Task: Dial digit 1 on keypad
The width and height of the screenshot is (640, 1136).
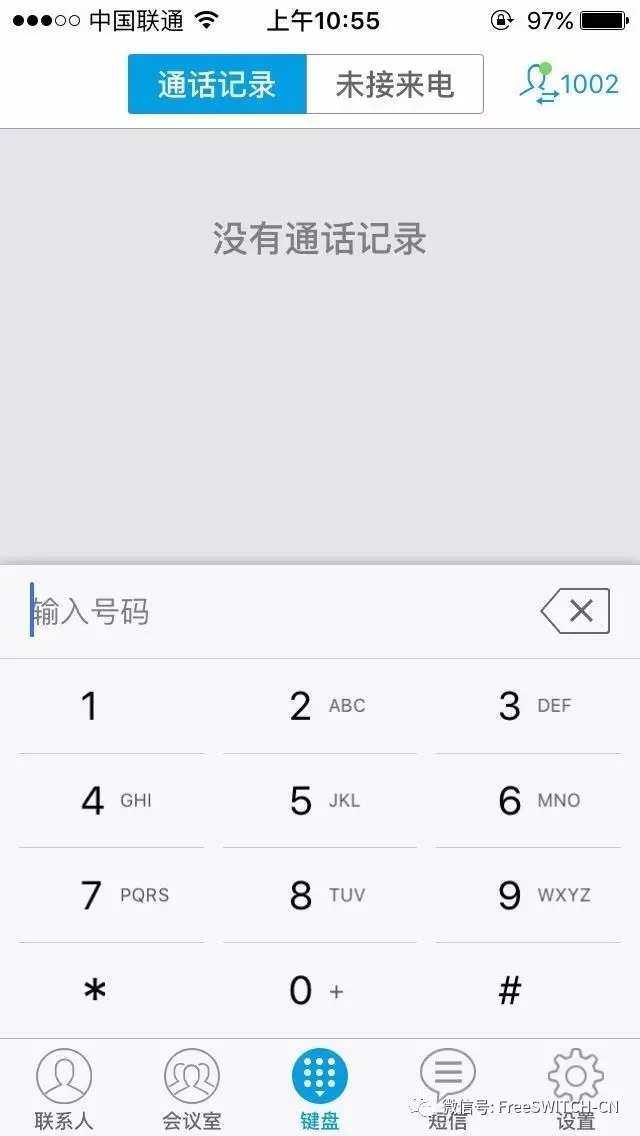Action: click(x=111, y=706)
